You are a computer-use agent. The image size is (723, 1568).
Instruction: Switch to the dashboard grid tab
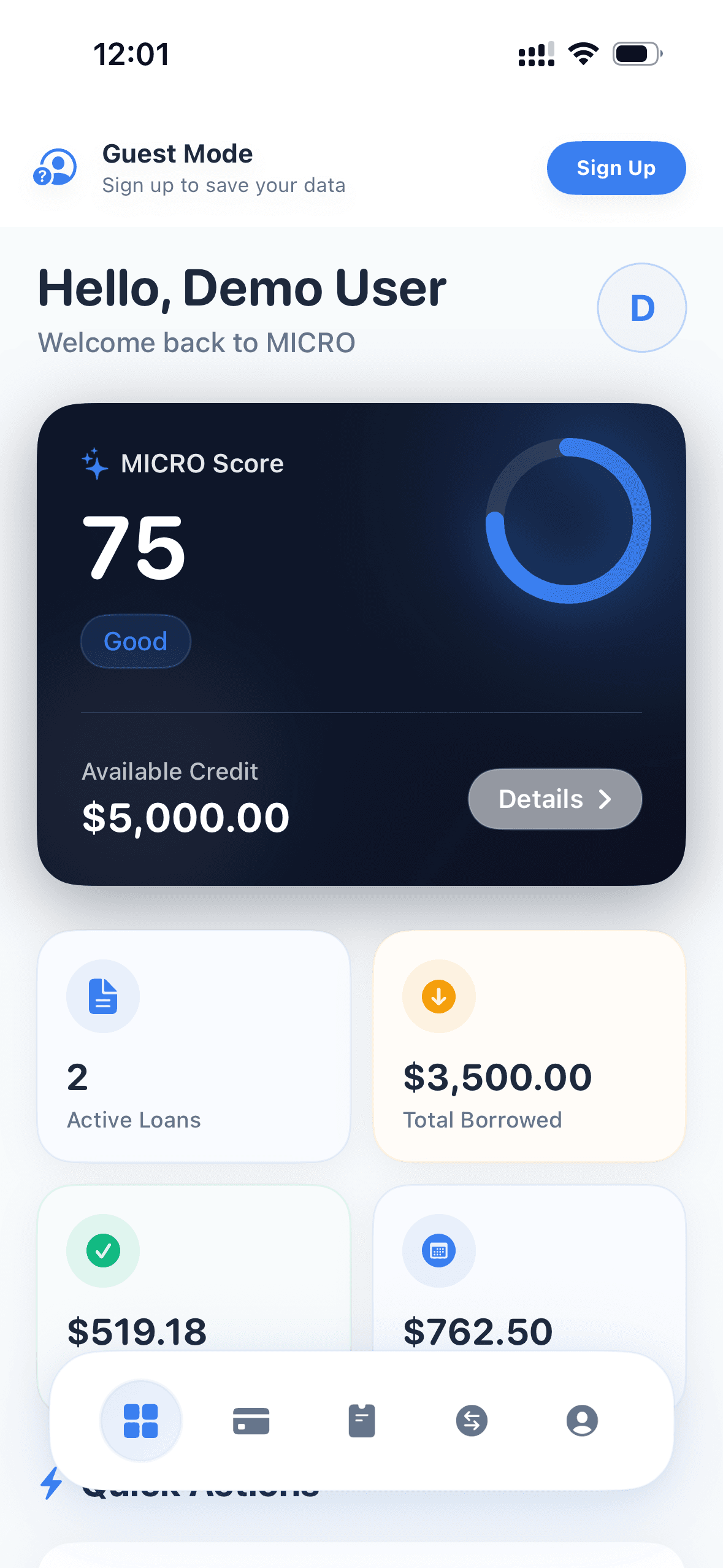pos(141,1421)
